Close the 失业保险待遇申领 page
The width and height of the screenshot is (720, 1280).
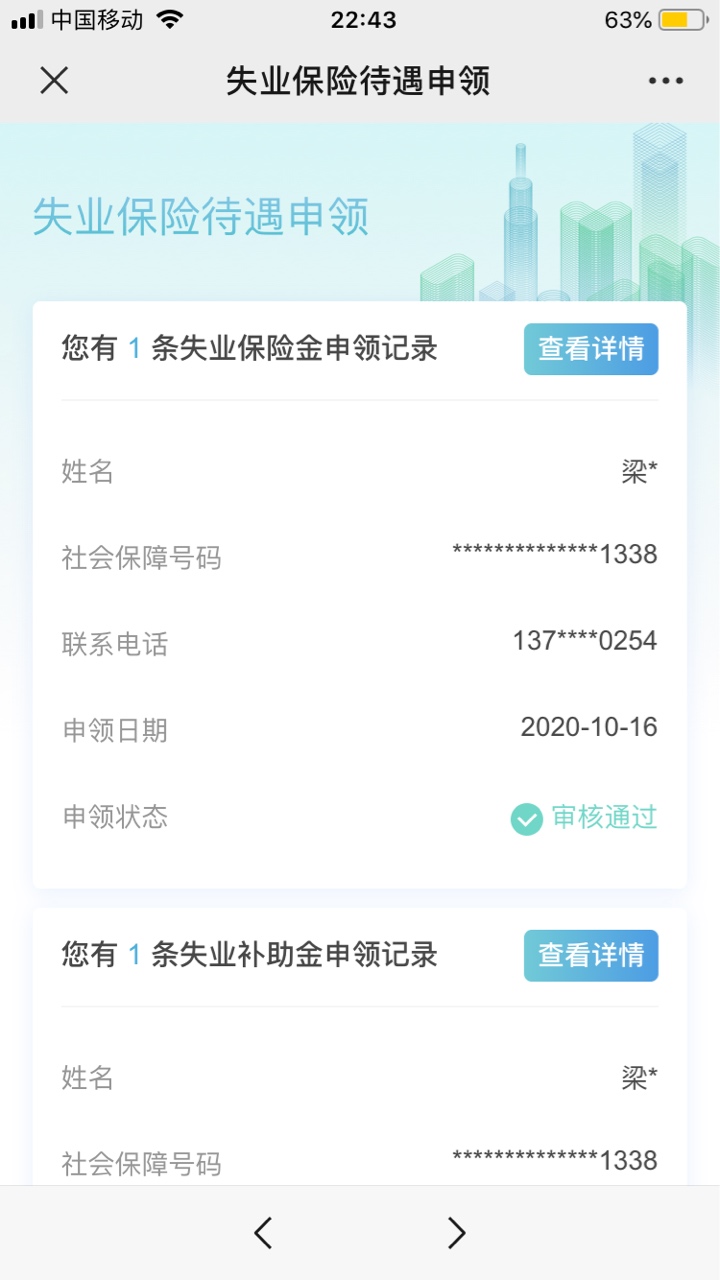(x=54, y=81)
